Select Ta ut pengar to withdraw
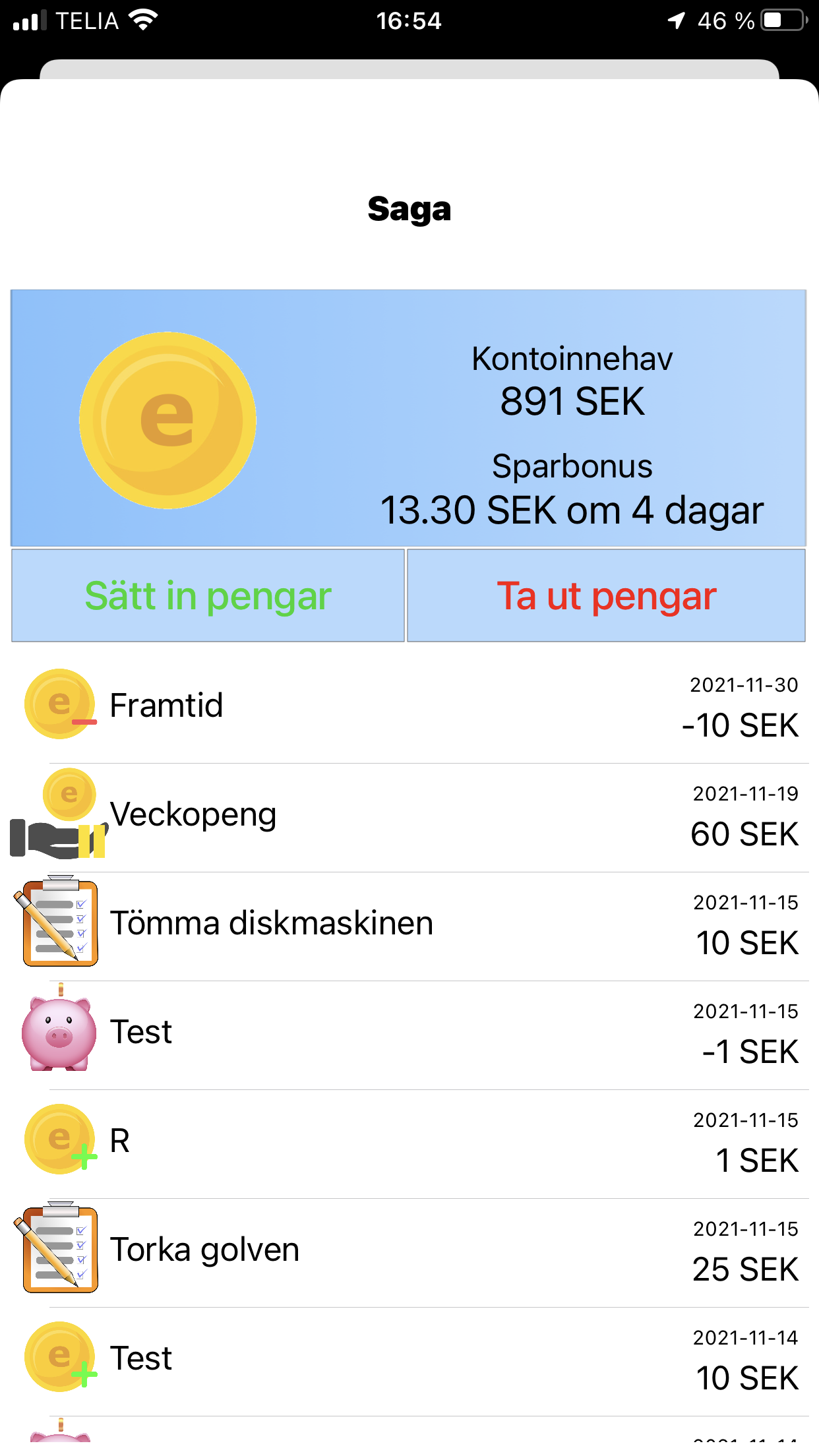This screenshot has width=819, height=1456. (x=606, y=595)
